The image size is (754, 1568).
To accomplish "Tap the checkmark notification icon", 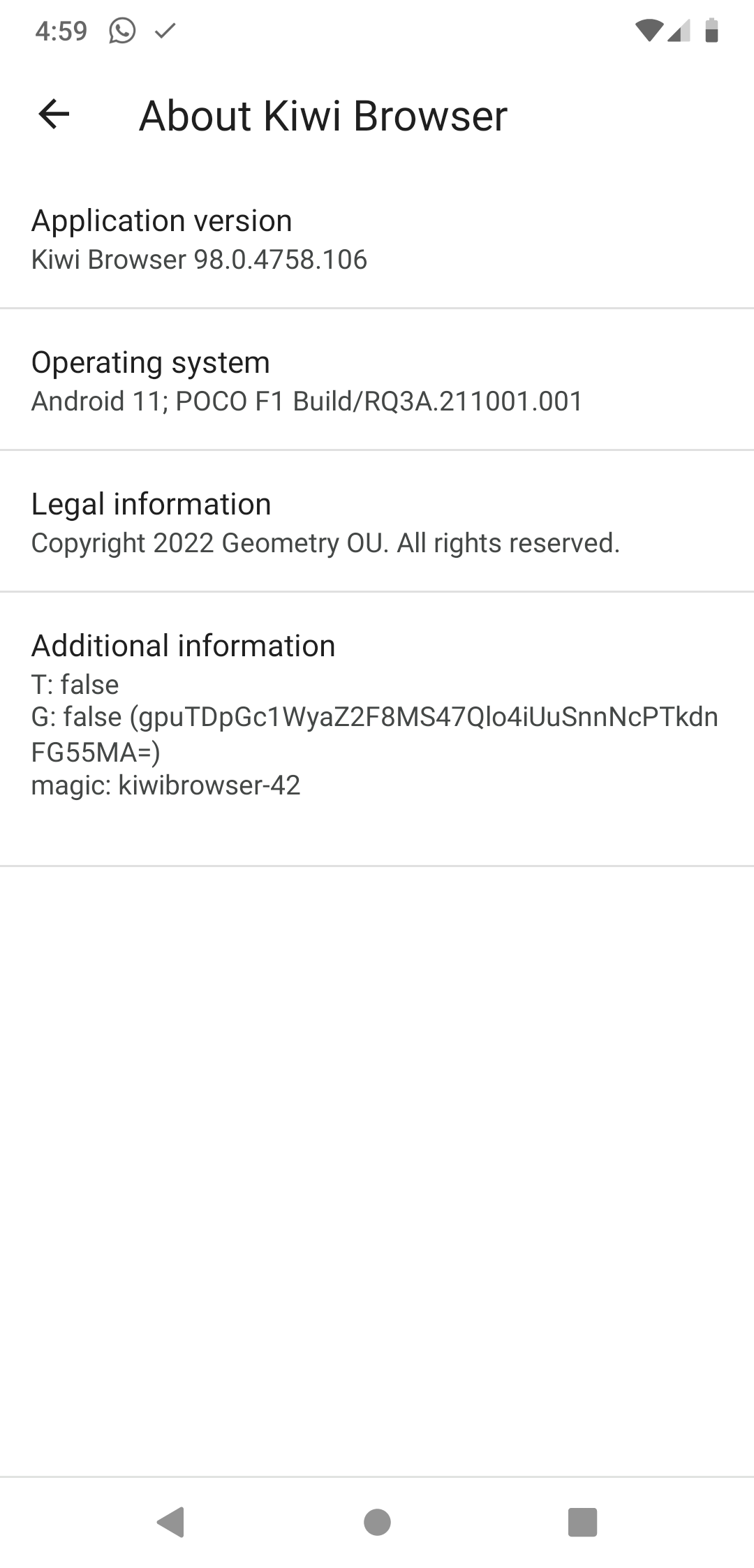I will click(x=163, y=30).
